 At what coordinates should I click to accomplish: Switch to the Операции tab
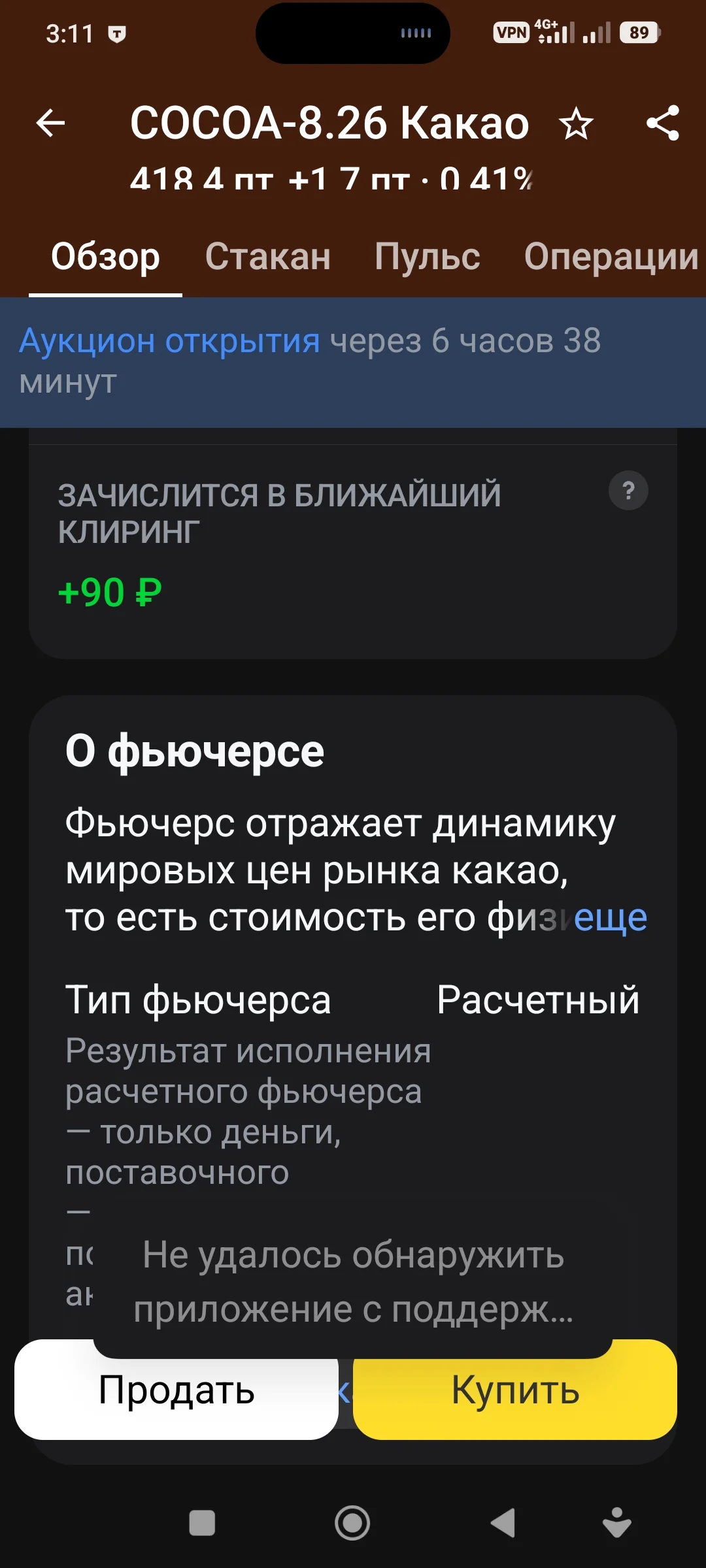(x=611, y=256)
